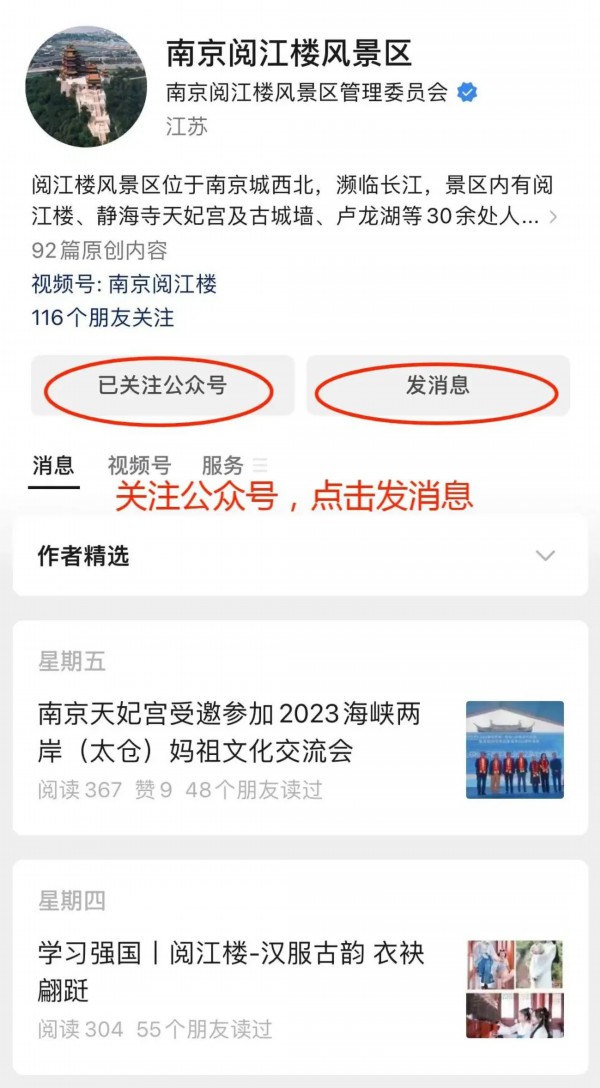Image resolution: width=600 pixels, height=1088 pixels.
Task: Expand the 作者精选 section
Action: click(x=545, y=556)
